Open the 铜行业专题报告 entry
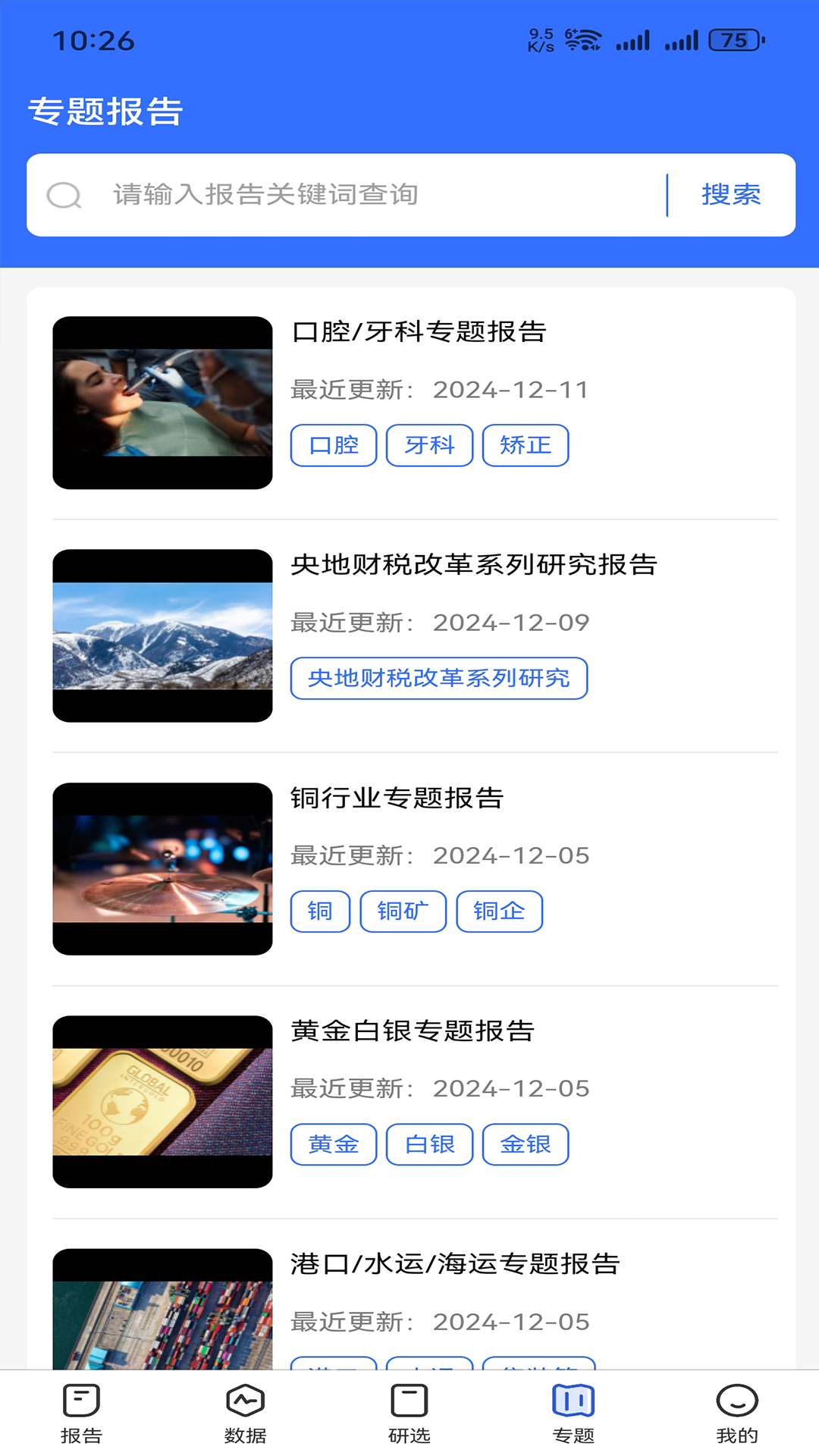The image size is (819, 1456). (x=397, y=798)
